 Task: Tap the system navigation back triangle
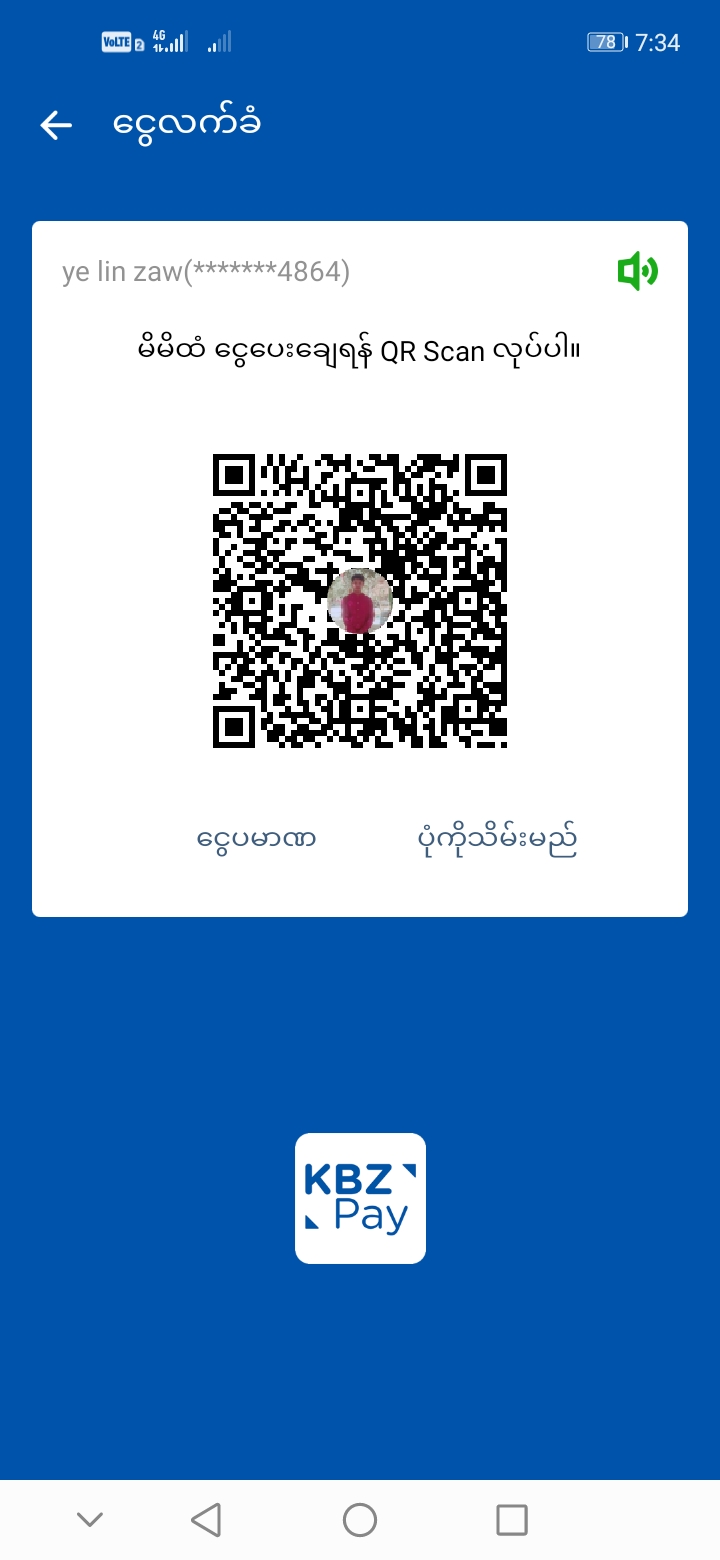(x=206, y=1520)
